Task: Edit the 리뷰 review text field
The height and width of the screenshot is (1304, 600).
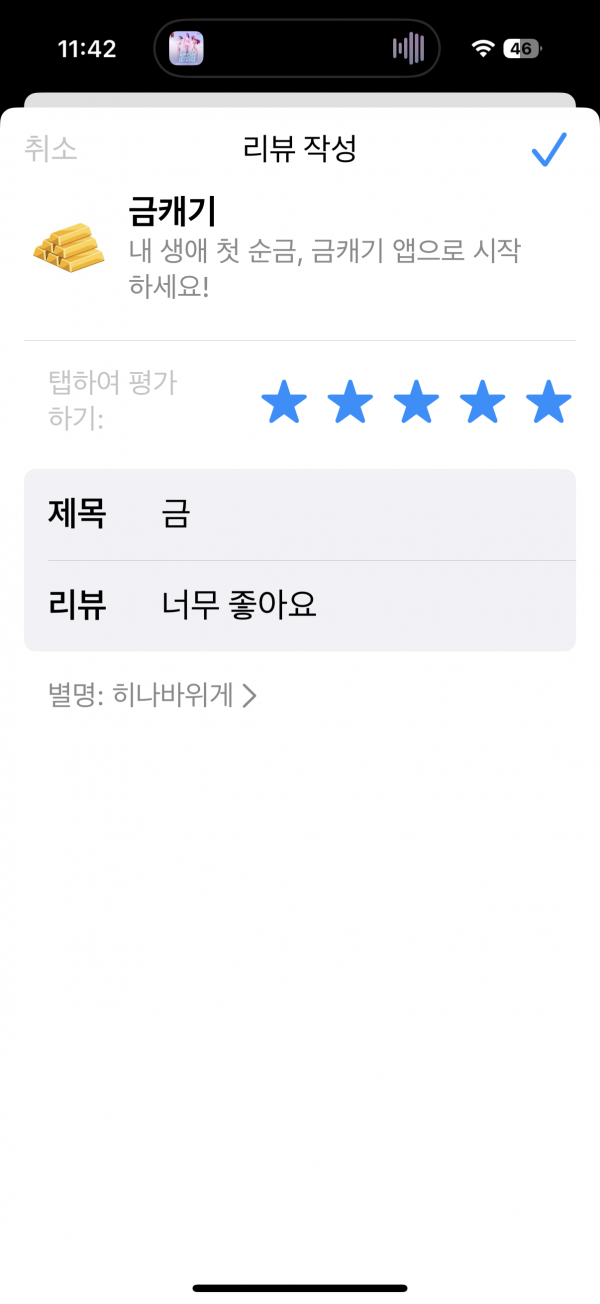Action: point(300,606)
